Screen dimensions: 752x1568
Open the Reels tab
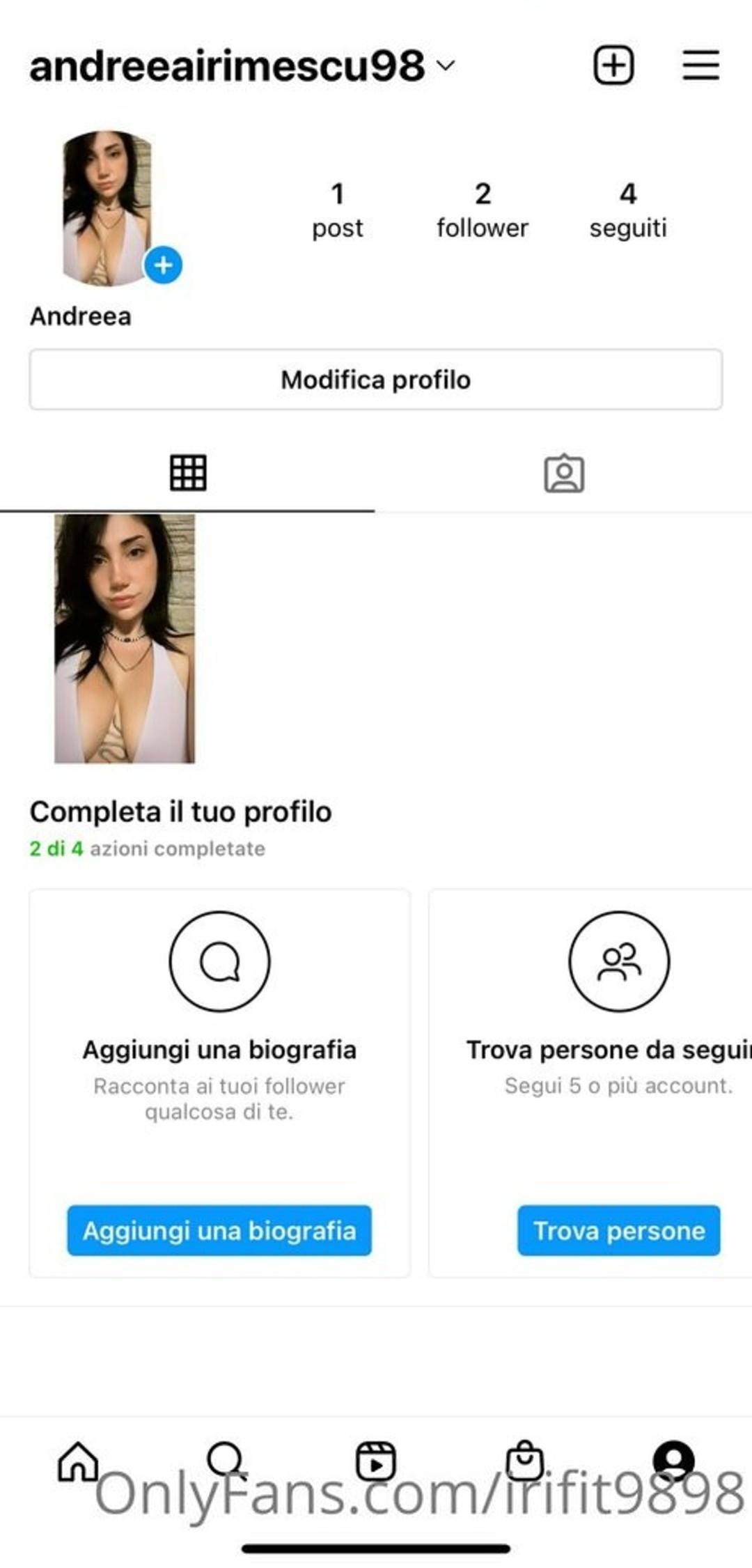[x=375, y=1461]
